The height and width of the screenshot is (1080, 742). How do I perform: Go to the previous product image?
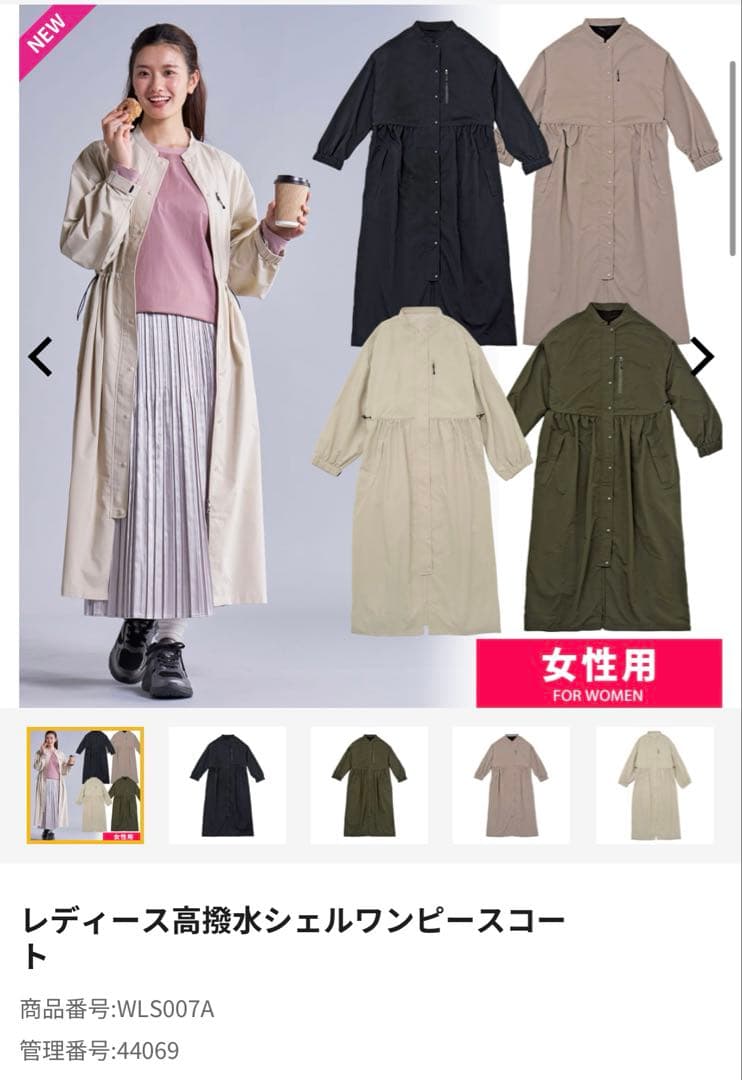coord(40,357)
